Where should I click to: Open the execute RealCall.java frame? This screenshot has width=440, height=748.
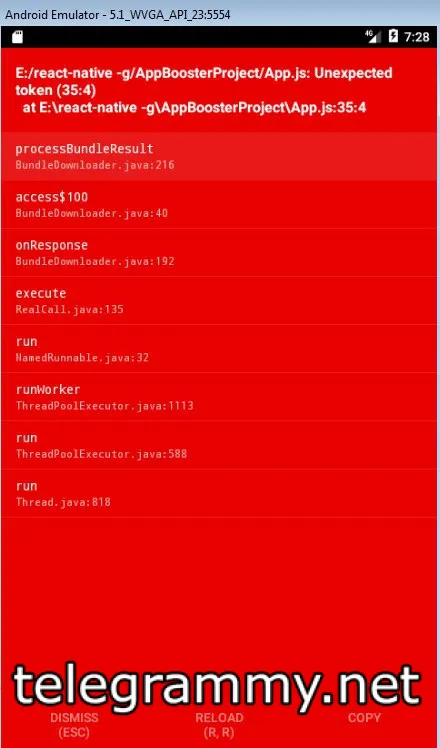pos(220,301)
